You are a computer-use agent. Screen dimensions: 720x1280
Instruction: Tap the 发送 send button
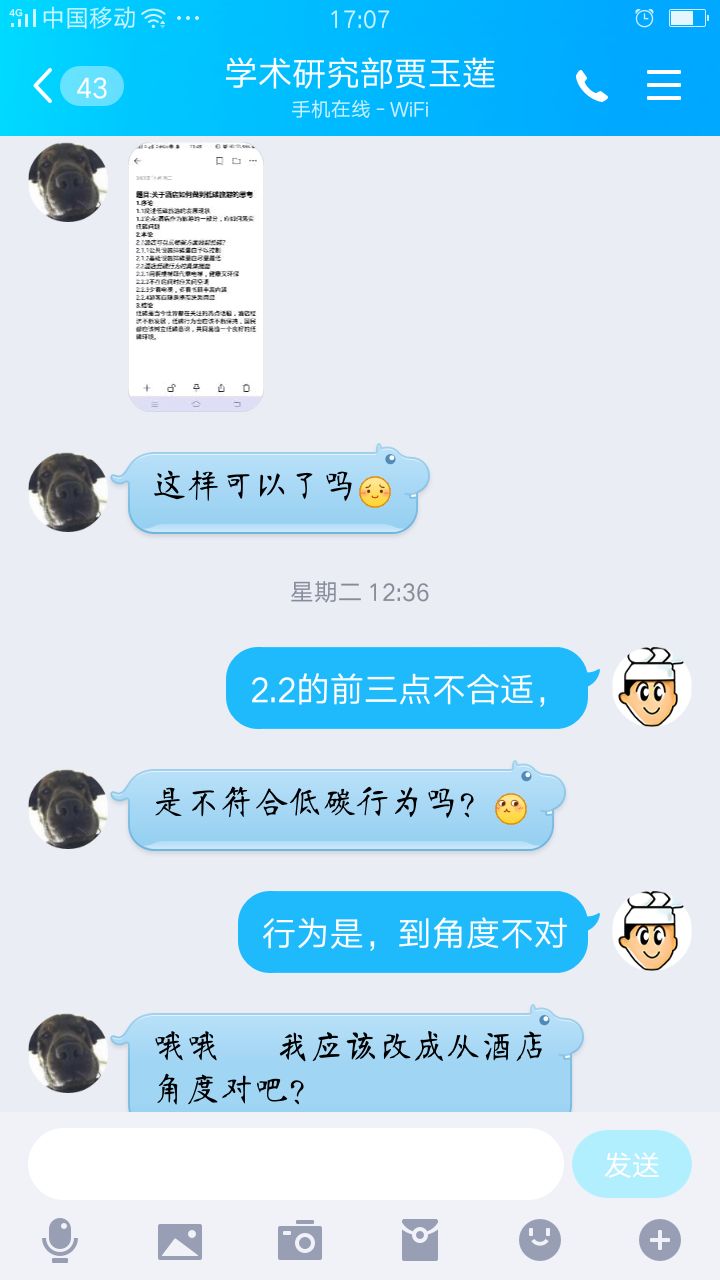(x=632, y=1164)
